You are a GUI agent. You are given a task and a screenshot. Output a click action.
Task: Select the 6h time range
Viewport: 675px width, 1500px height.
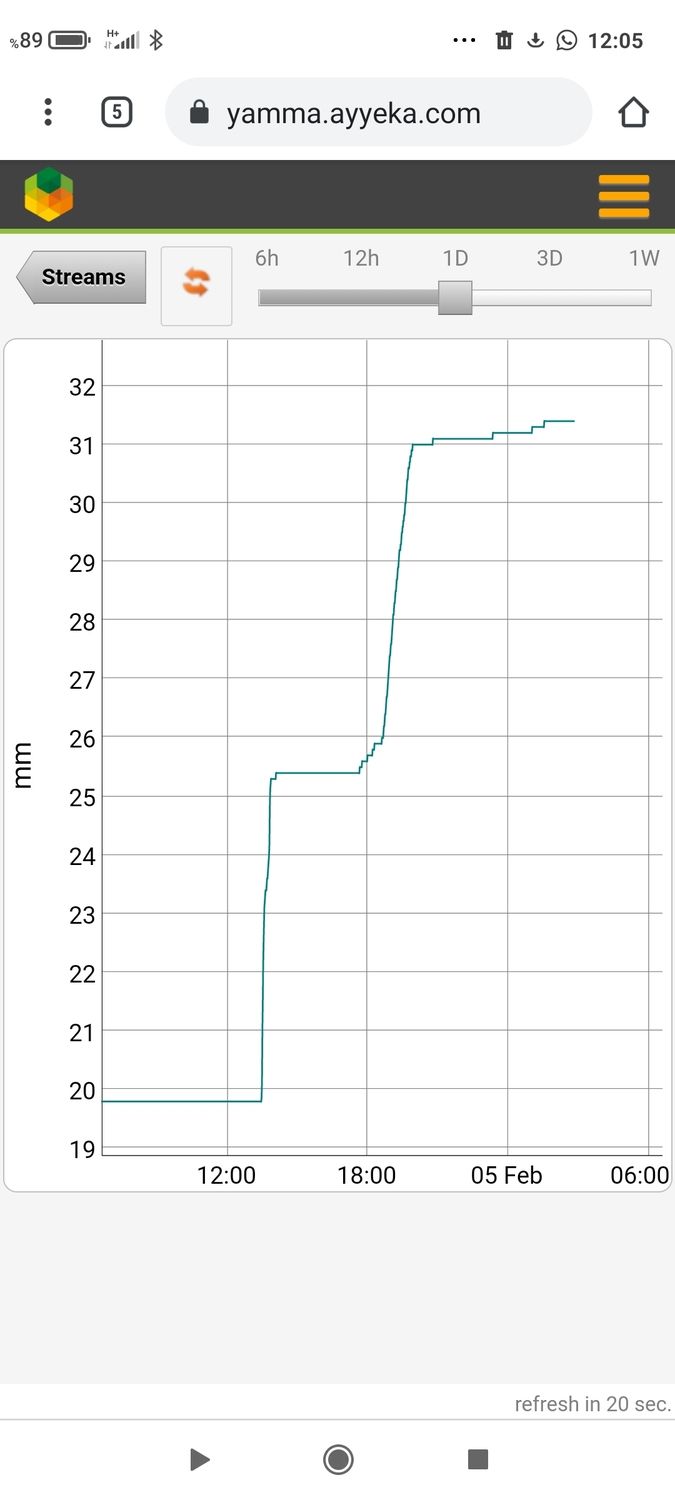click(x=267, y=259)
